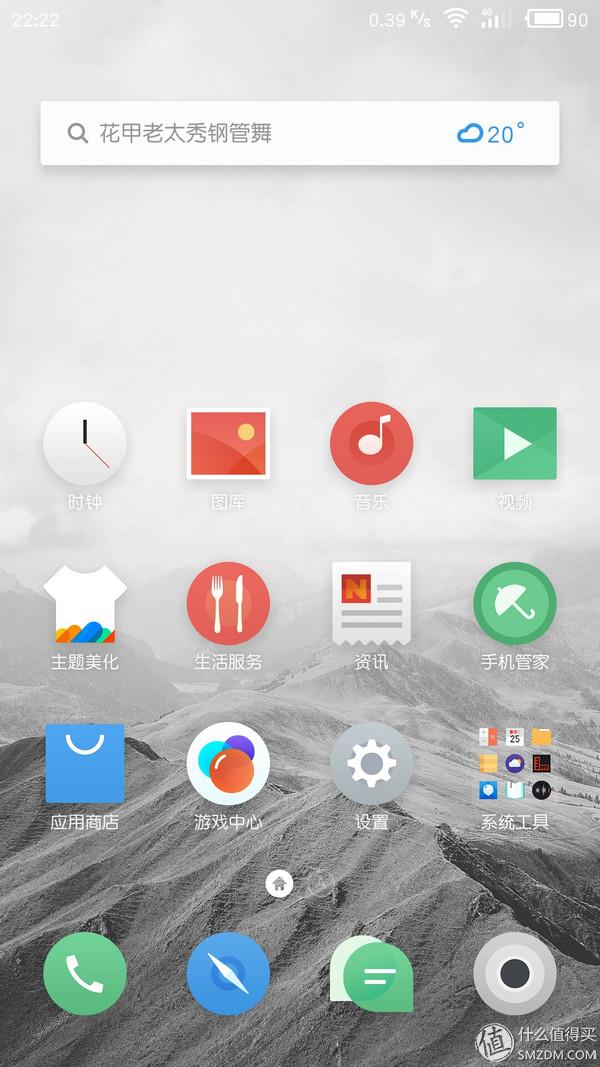Launch the camera app in dock
The width and height of the screenshot is (600, 1067).
[514, 973]
